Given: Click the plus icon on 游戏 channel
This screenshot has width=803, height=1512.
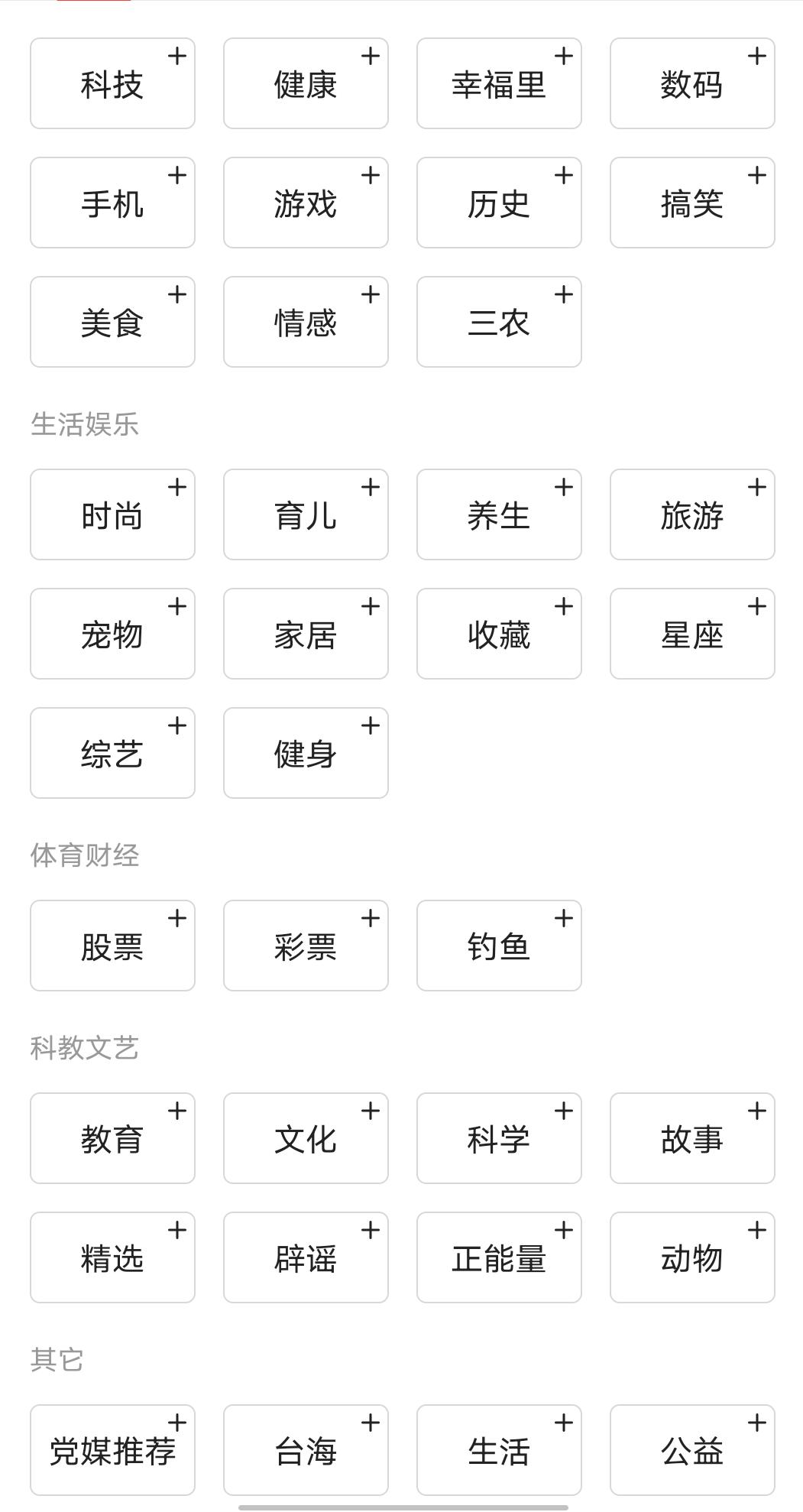Looking at the screenshot, I should click(370, 177).
